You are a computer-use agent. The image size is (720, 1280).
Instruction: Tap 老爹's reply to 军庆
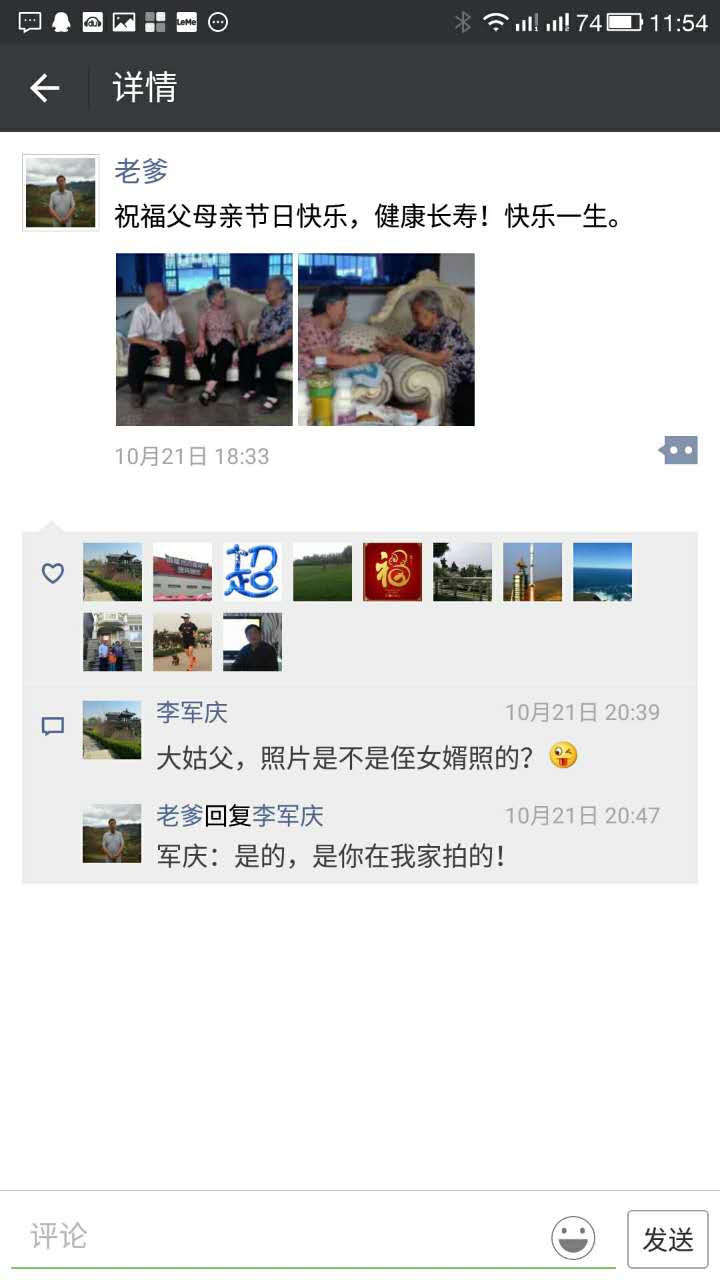(x=330, y=856)
